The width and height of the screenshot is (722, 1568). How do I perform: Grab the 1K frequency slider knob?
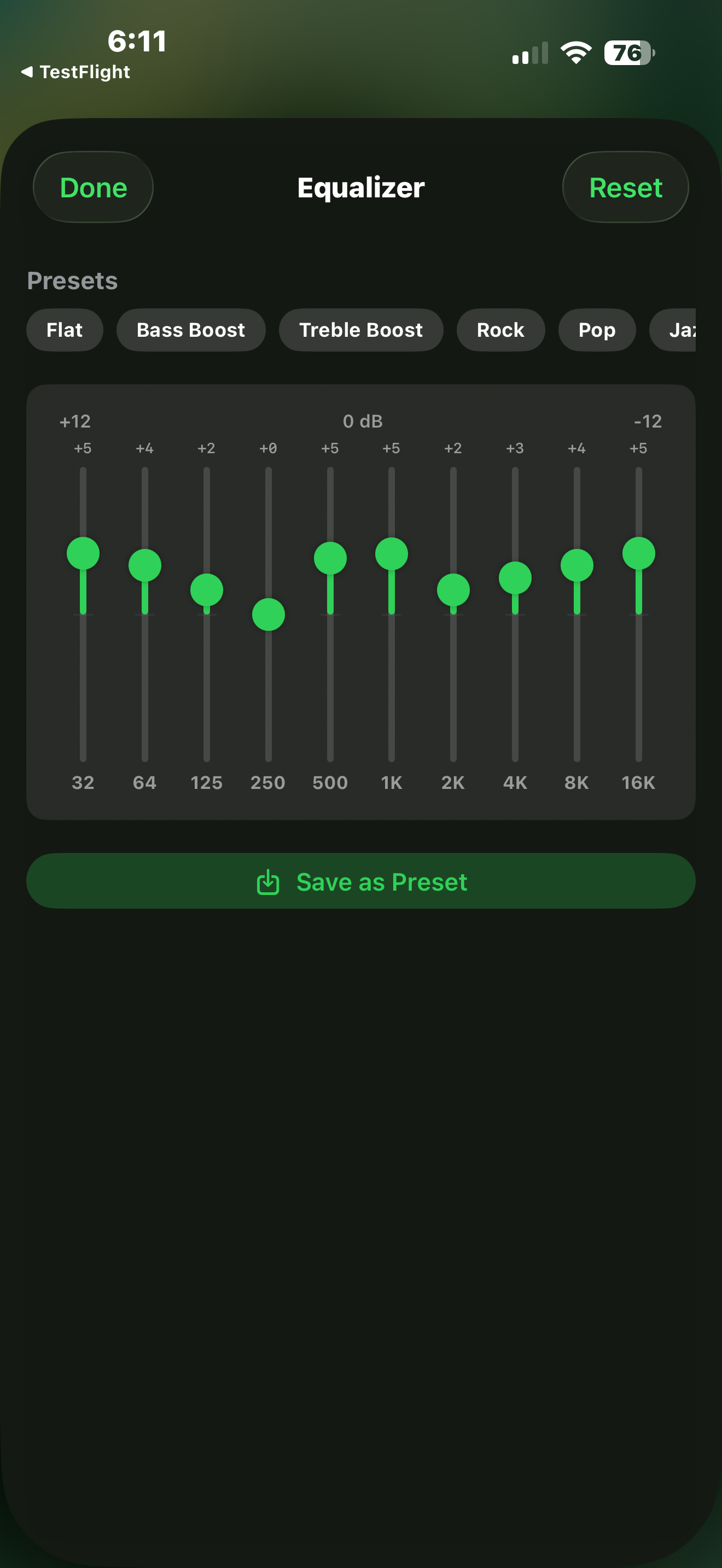(392, 553)
